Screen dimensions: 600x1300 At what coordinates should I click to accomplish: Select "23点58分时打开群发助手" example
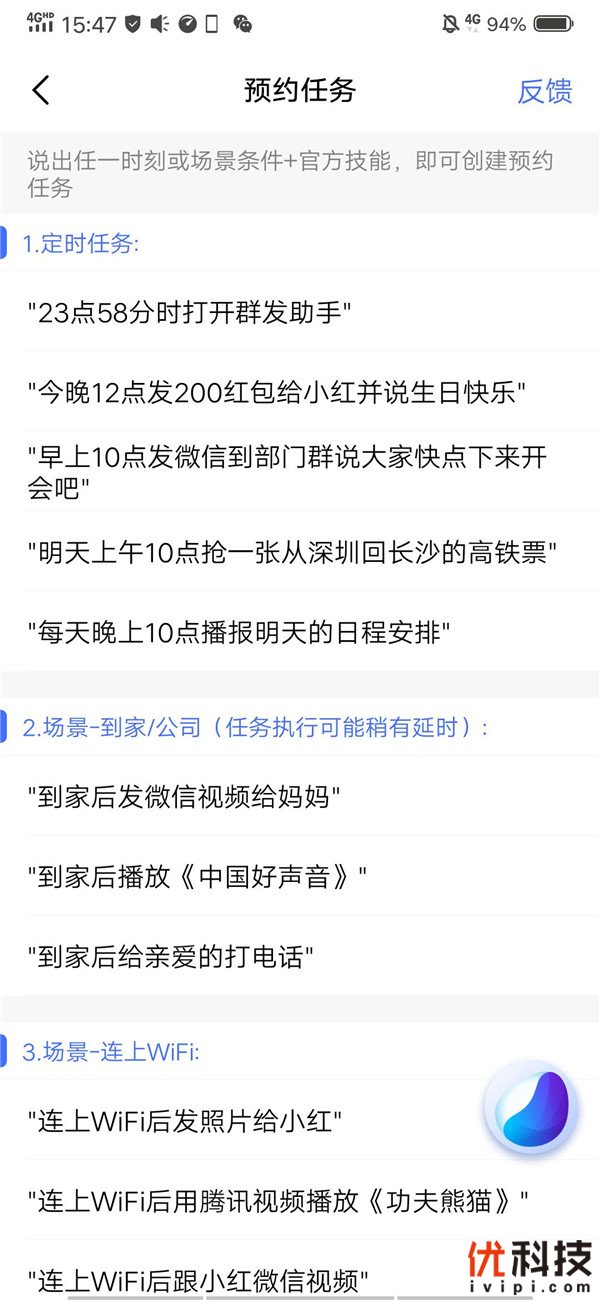point(190,312)
